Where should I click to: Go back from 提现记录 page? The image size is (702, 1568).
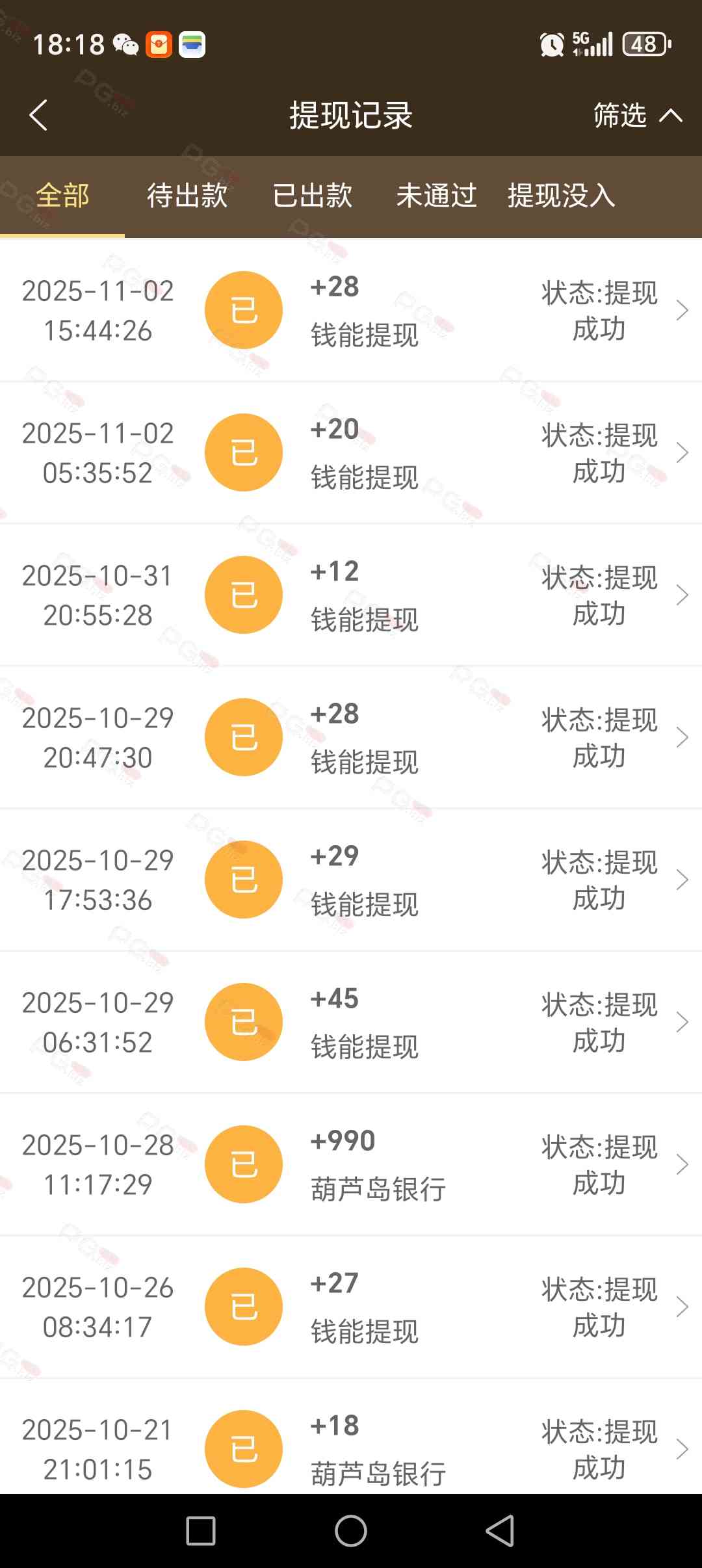[x=39, y=116]
